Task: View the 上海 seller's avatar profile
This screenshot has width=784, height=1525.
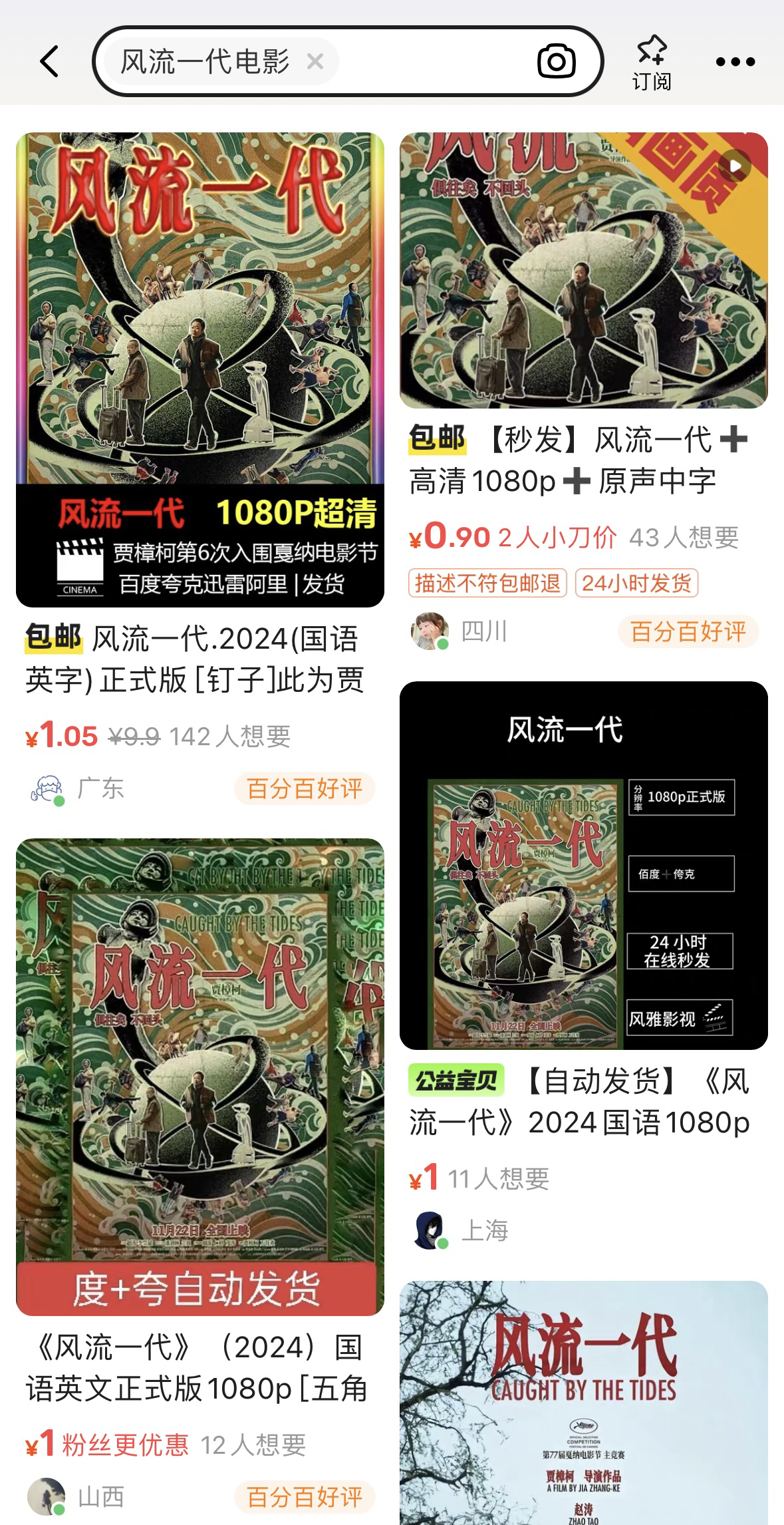Action: [x=430, y=1230]
